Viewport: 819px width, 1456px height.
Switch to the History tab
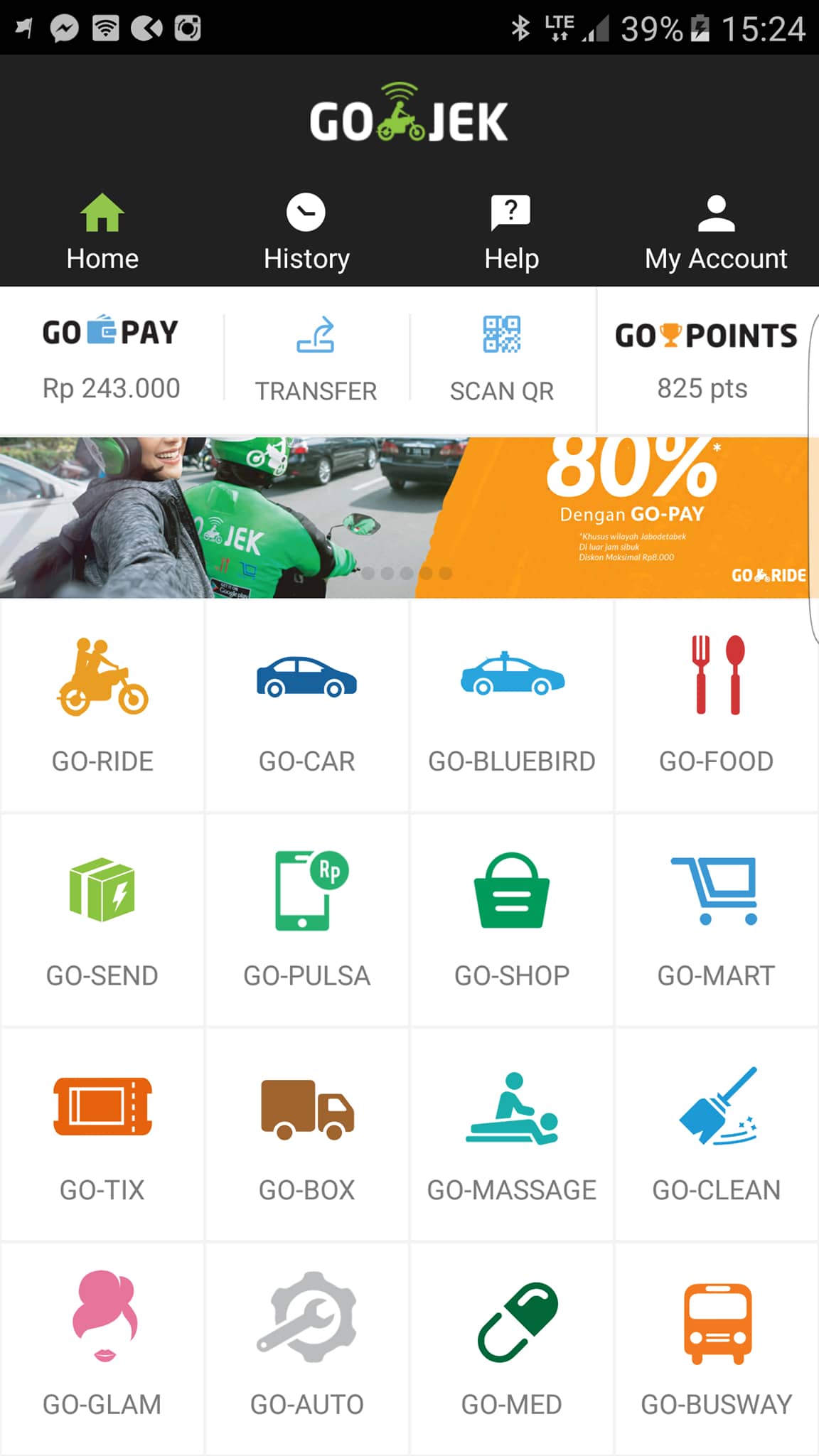[x=306, y=232]
